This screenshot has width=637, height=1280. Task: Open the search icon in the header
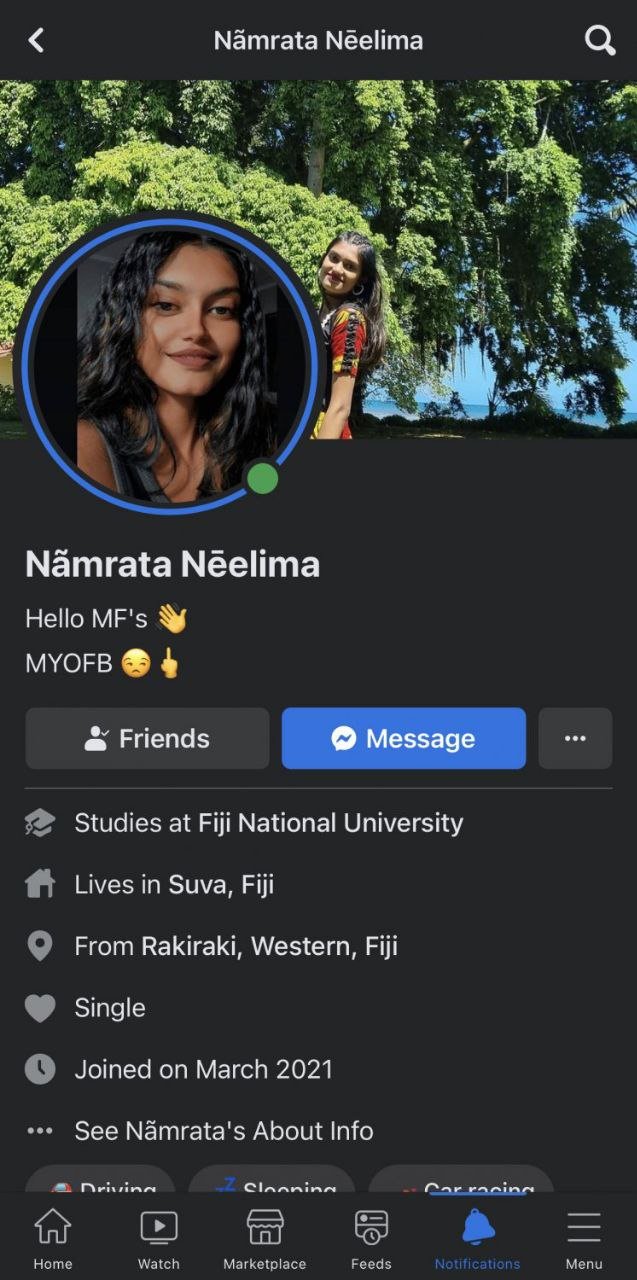pos(599,41)
